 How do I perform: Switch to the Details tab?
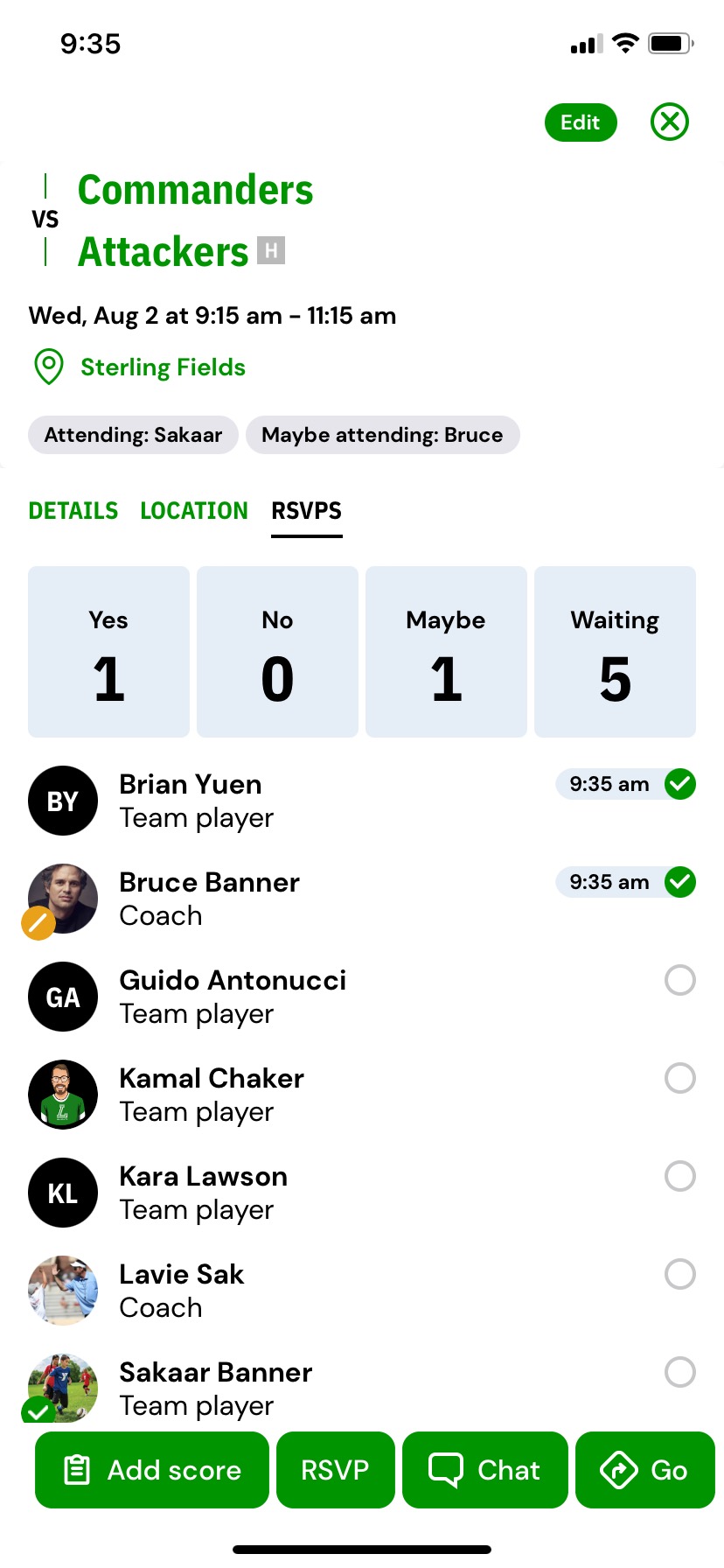(x=73, y=511)
